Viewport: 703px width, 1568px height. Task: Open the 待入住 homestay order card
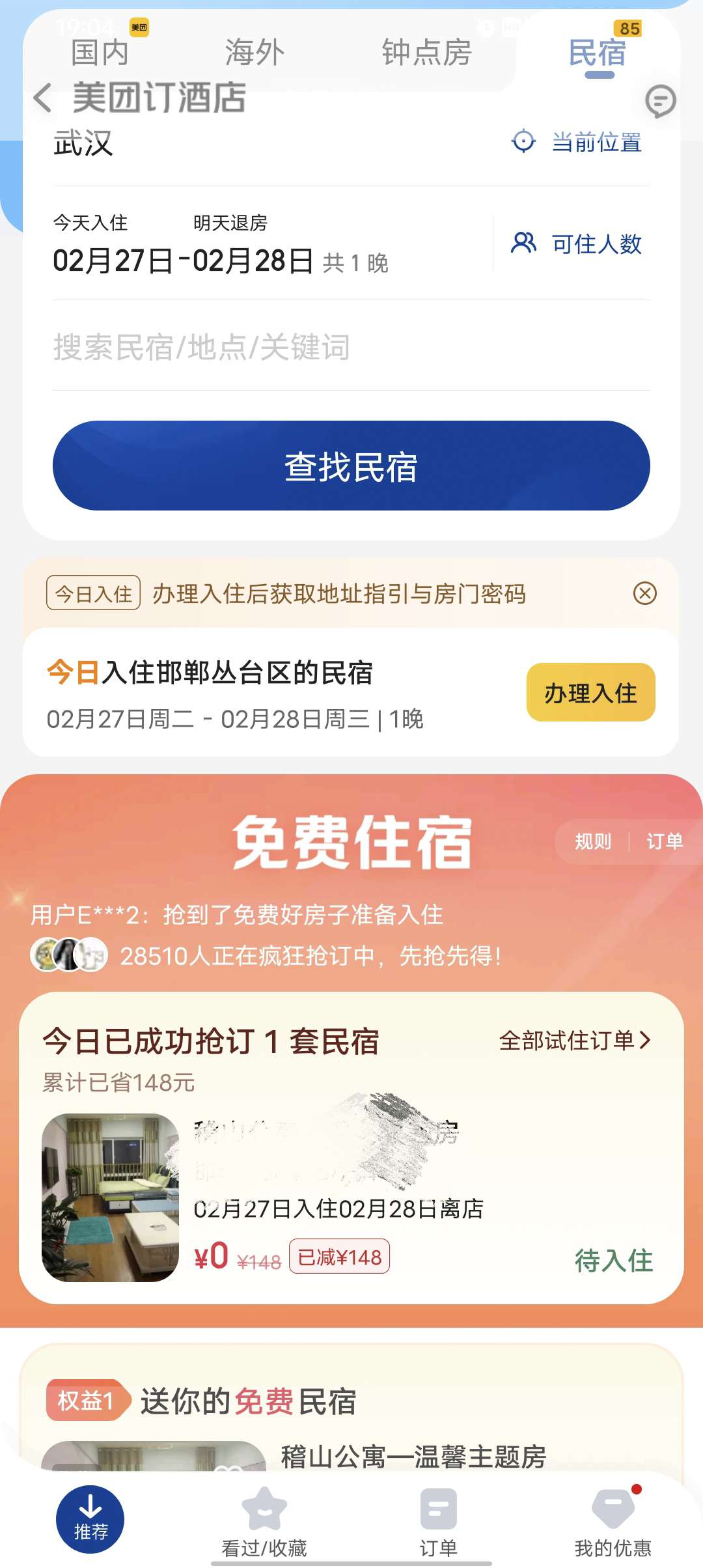click(351, 1198)
